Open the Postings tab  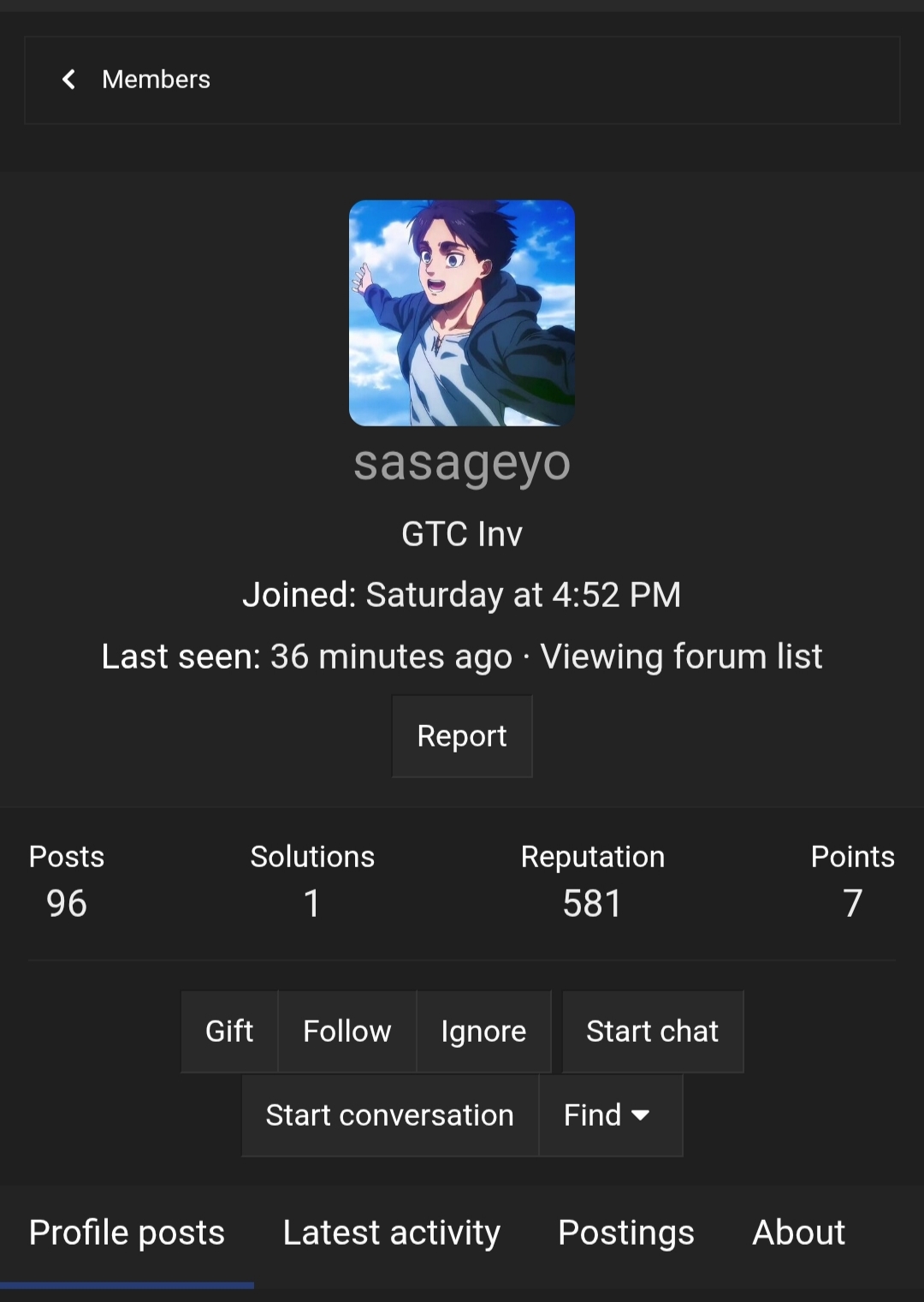(626, 1233)
